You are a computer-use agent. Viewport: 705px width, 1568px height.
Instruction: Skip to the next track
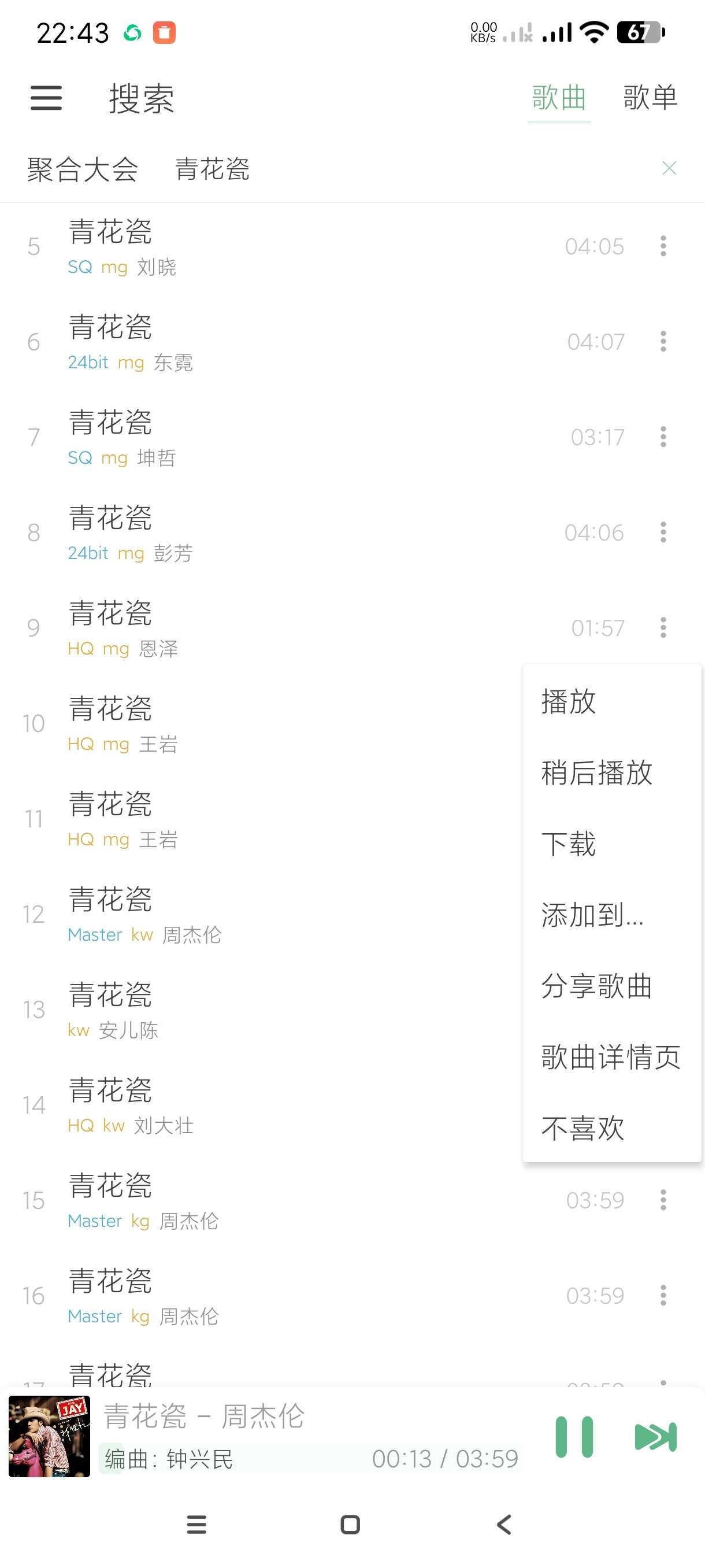tap(655, 1437)
